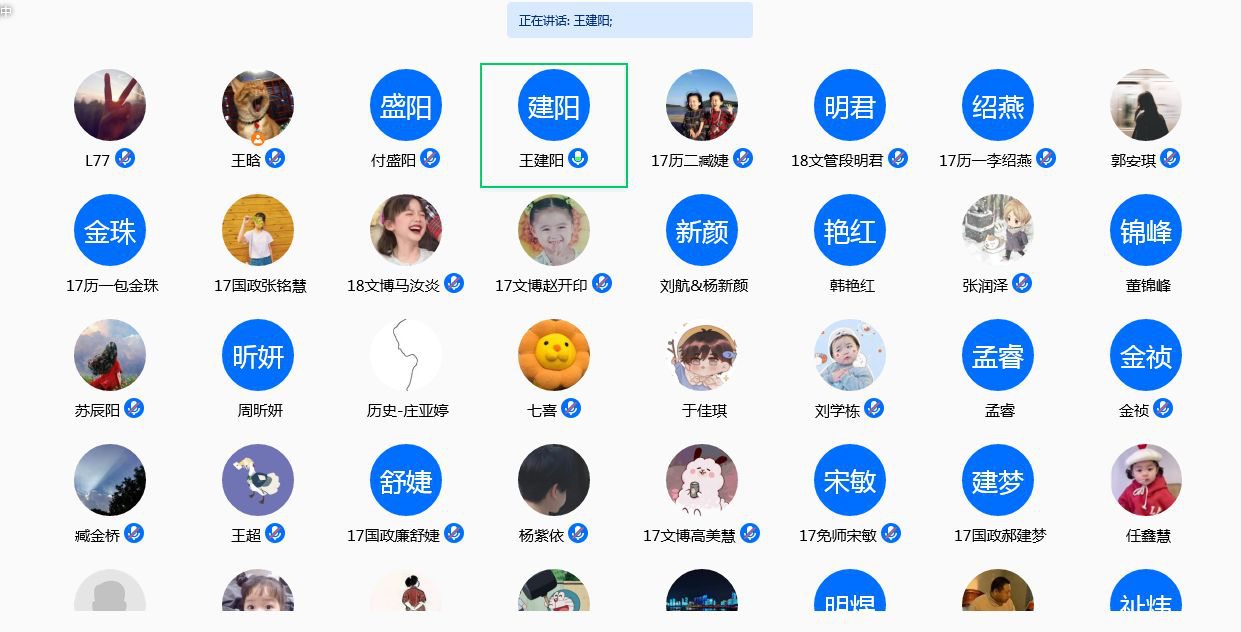The width and height of the screenshot is (1241, 632).
Task: Tap 王晗's cat avatar
Action: (x=258, y=106)
